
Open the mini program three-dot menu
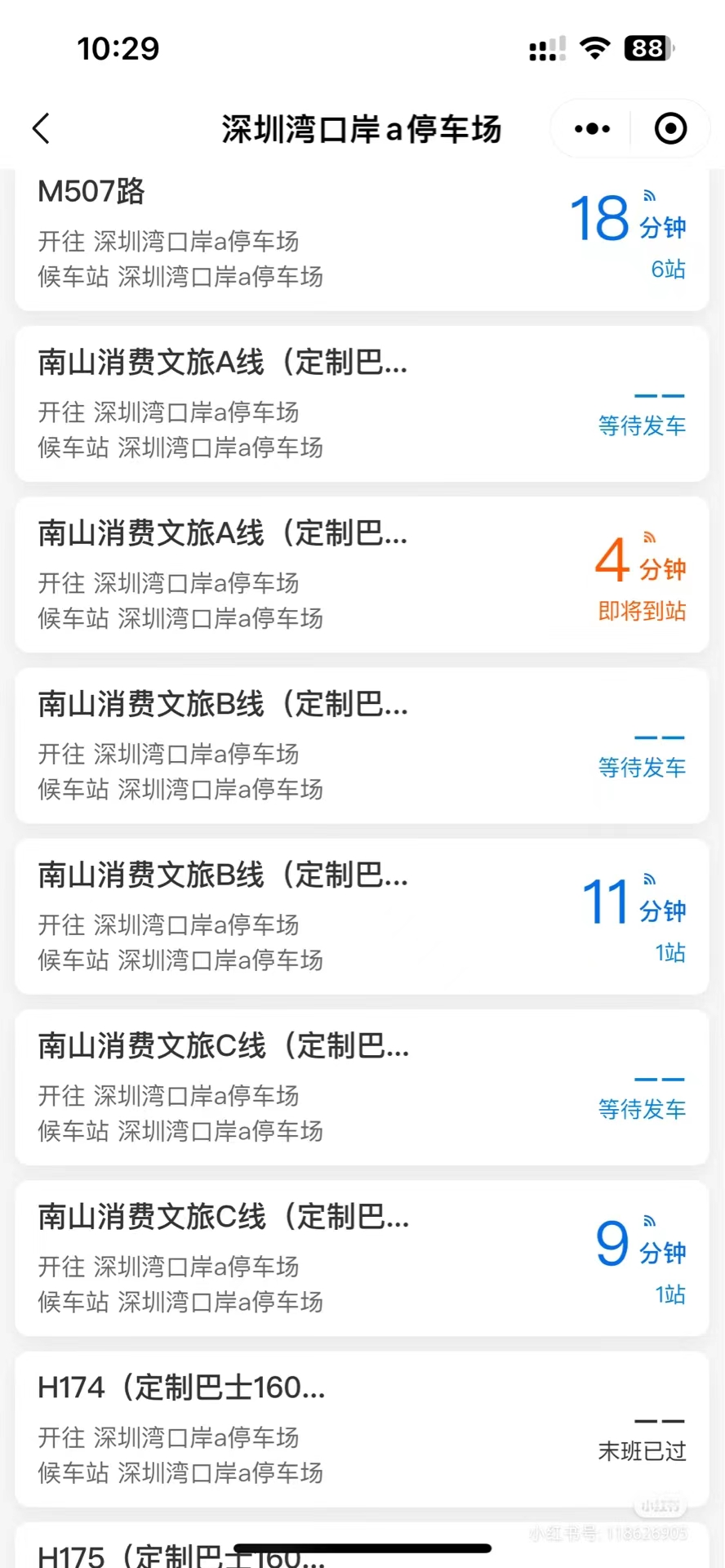(592, 128)
